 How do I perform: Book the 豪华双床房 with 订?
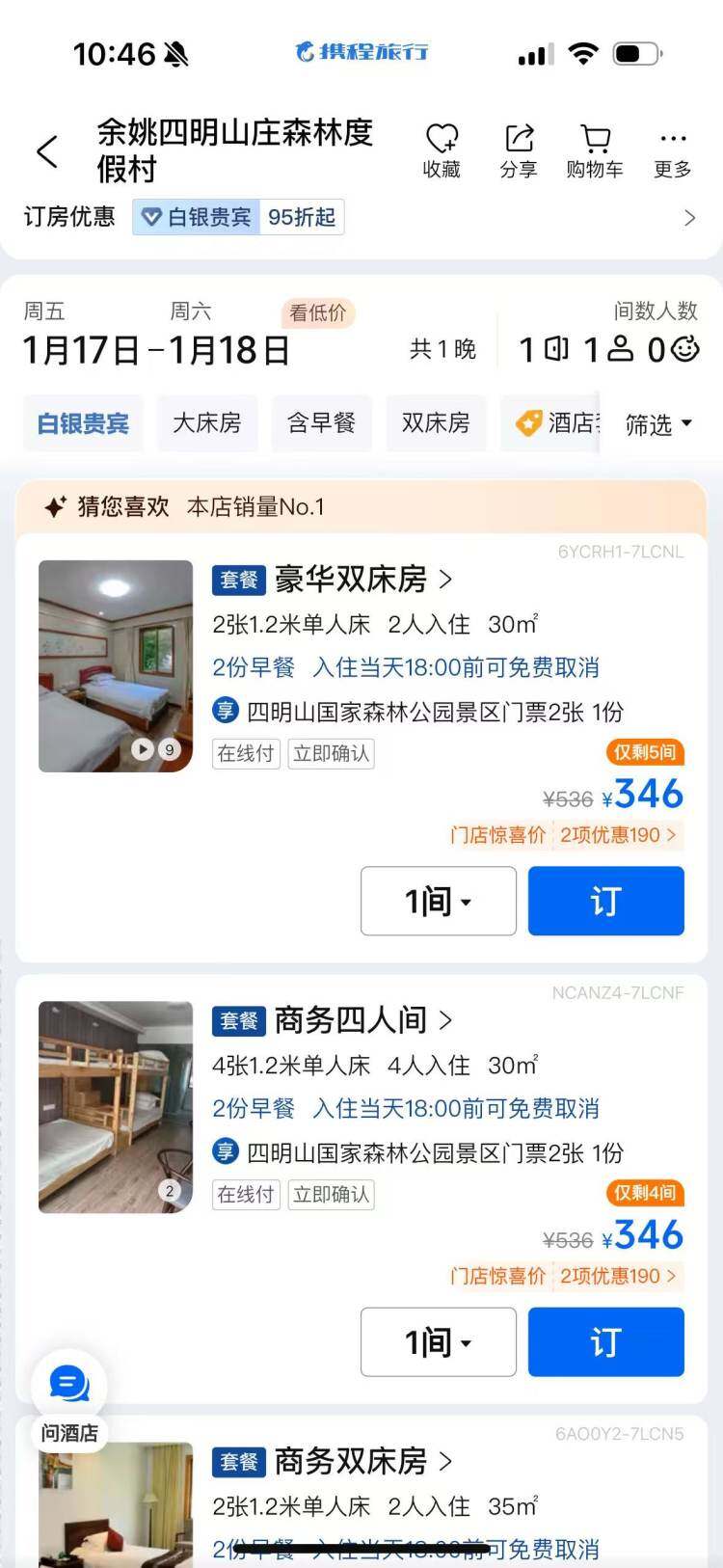pos(605,901)
